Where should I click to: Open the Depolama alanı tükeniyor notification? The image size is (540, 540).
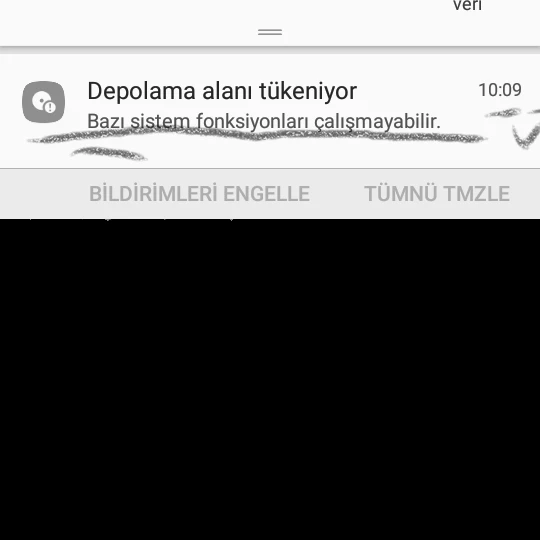[x=270, y=111]
